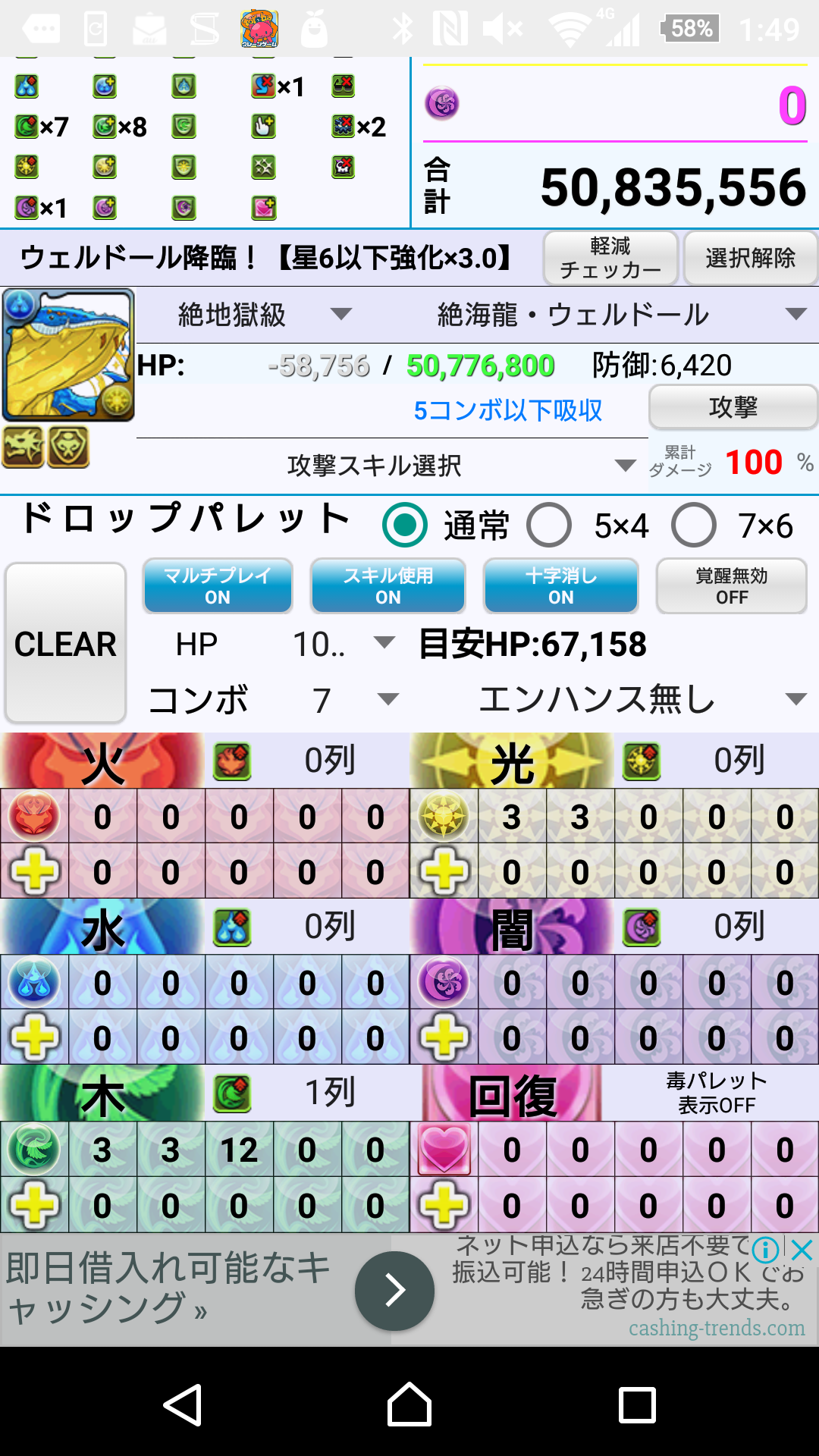Screen dimensions: 819x1456
Task: Close the cashing ad banner
Action: [802, 1249]
